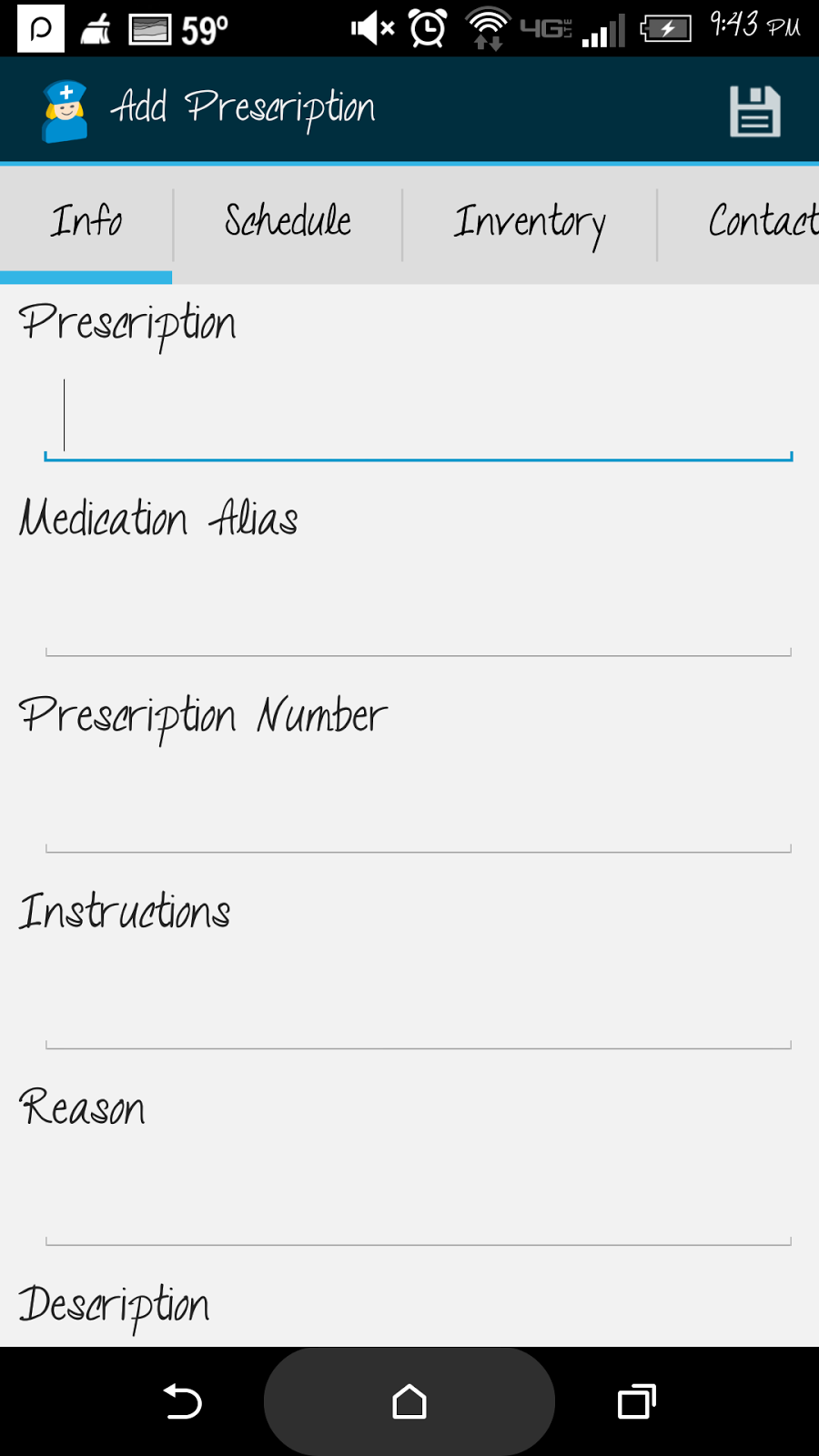Image resolution: width=819 pixels, height=1456 pixels.
Task: Tap the nurse icon beside Add Prescription
Action: (65, 111)
